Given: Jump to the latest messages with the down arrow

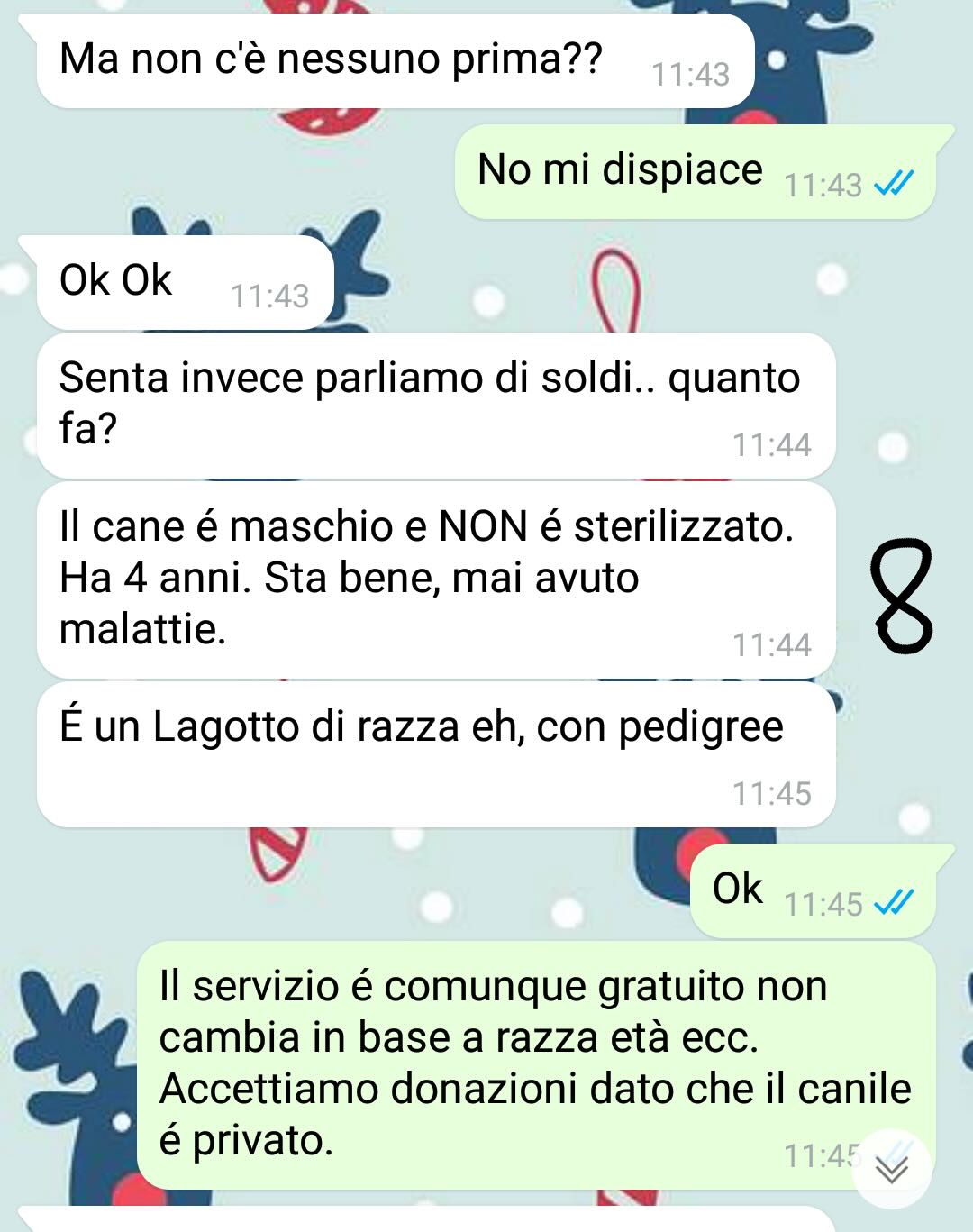Looking at the screenshot, I should [892, 1169].
